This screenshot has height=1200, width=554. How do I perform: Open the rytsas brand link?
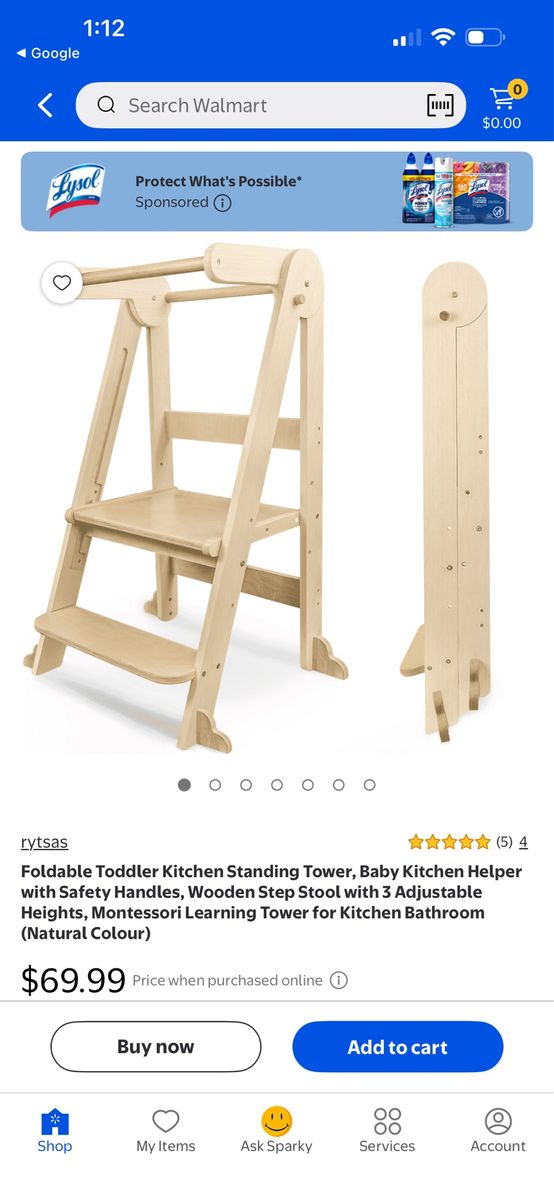point(44,842)
